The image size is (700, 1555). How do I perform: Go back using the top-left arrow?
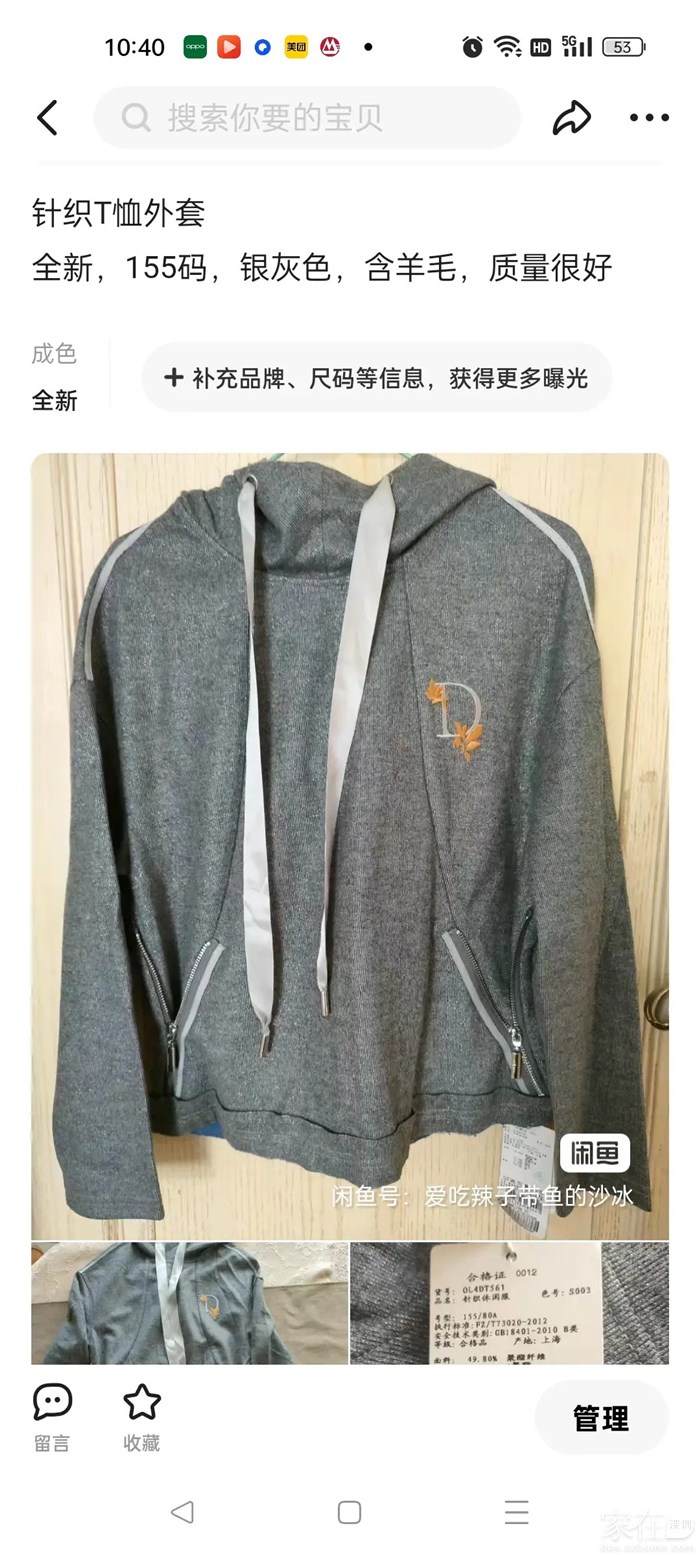(x=47, y=118)
